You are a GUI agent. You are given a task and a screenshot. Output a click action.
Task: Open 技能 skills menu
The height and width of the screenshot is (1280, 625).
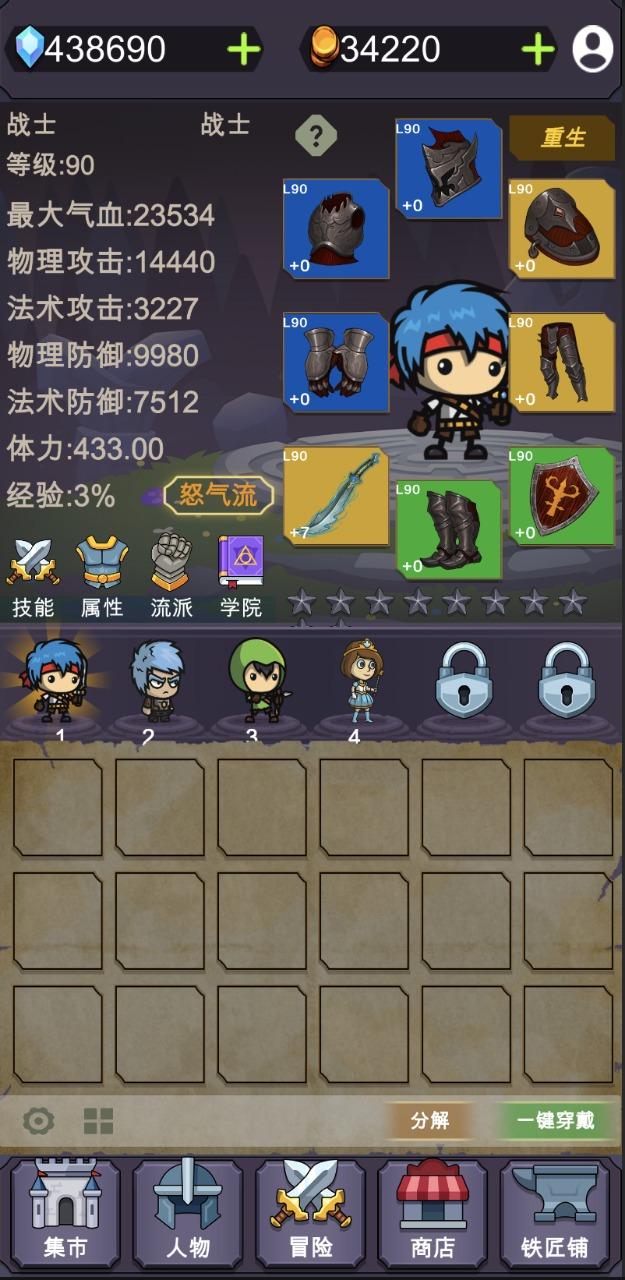point(33,576)
